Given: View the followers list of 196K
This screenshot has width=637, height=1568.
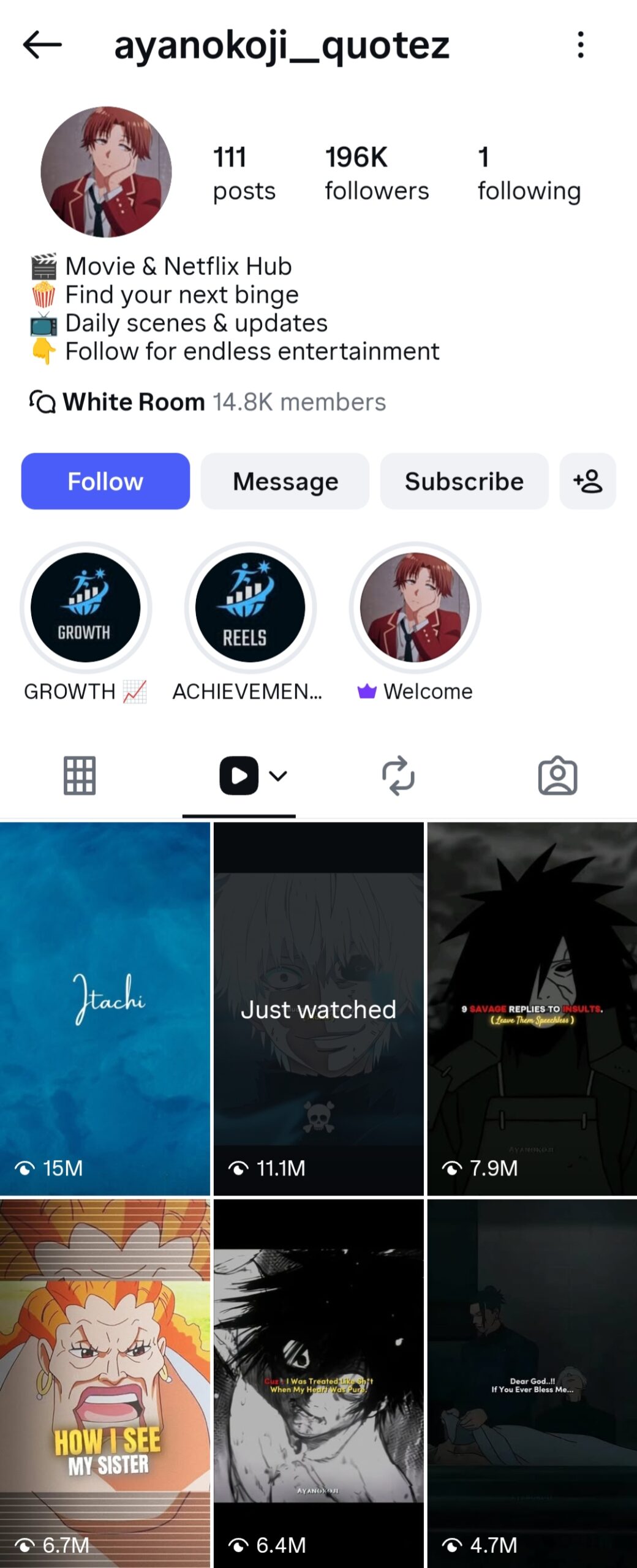Looking at the screenshot, I should (376, 173).
